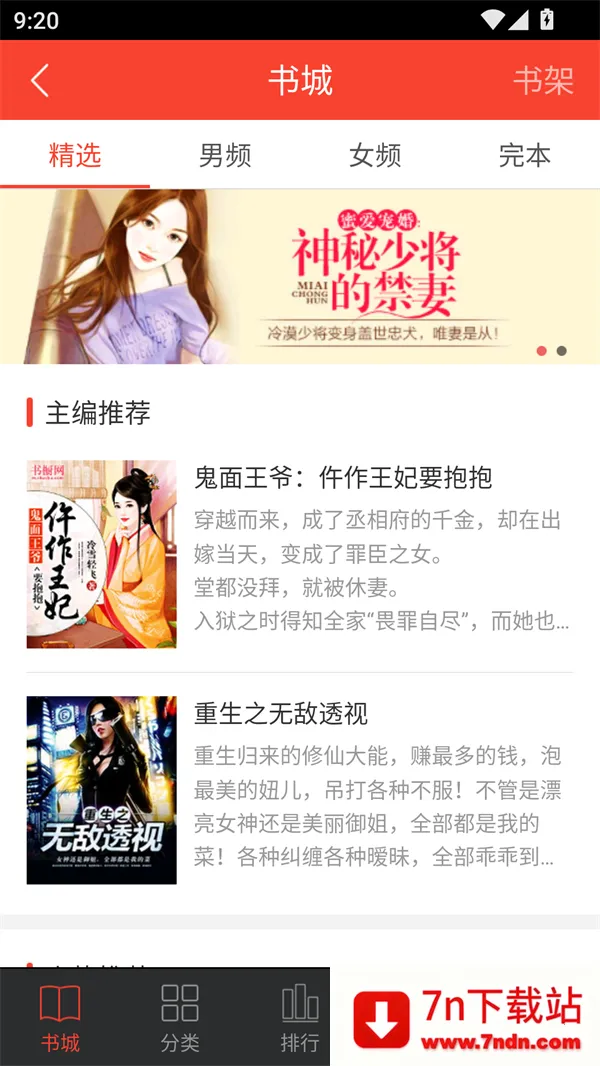Go to the 排行 bottom tab
This screenshot has width=600, height=1066.
click(300, 1017)
